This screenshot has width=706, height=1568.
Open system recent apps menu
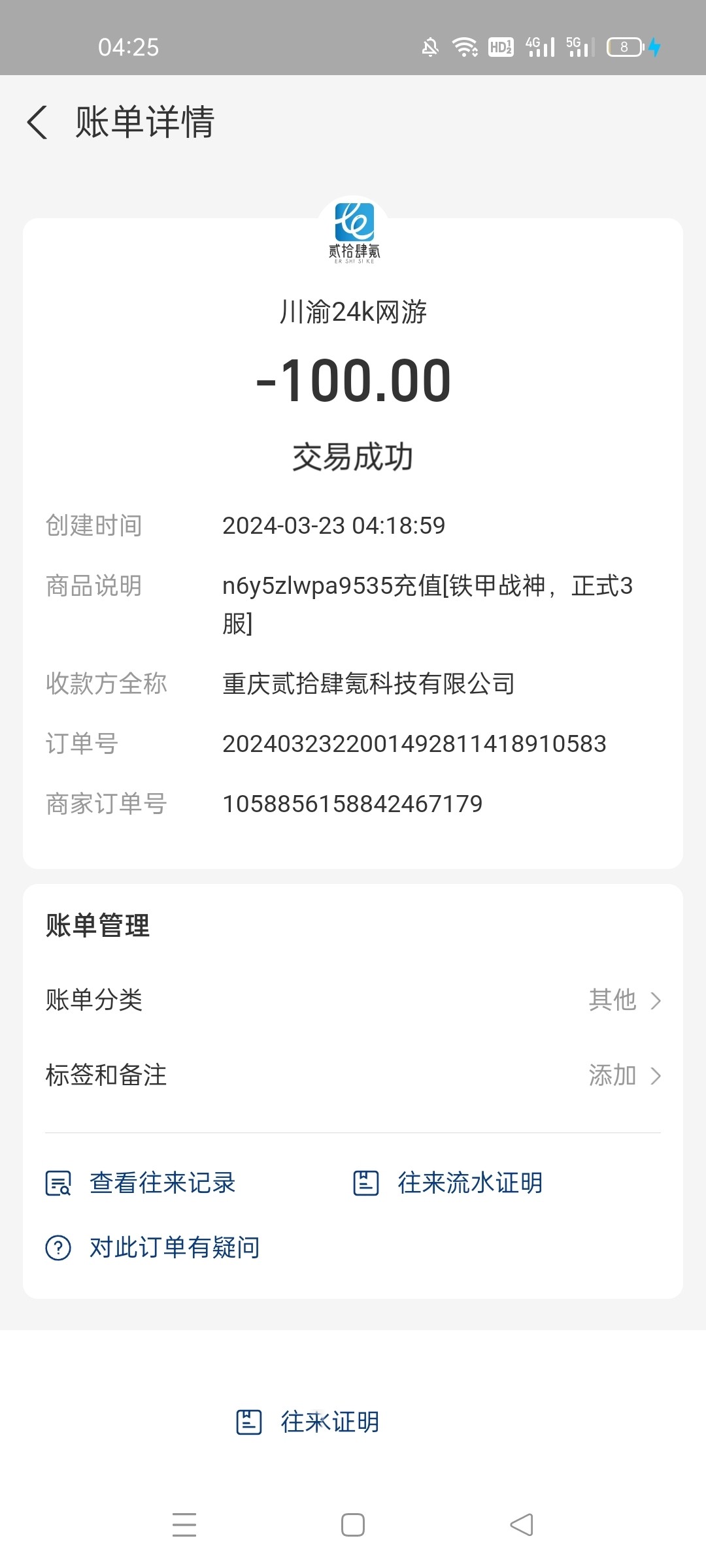[184, 1526]
